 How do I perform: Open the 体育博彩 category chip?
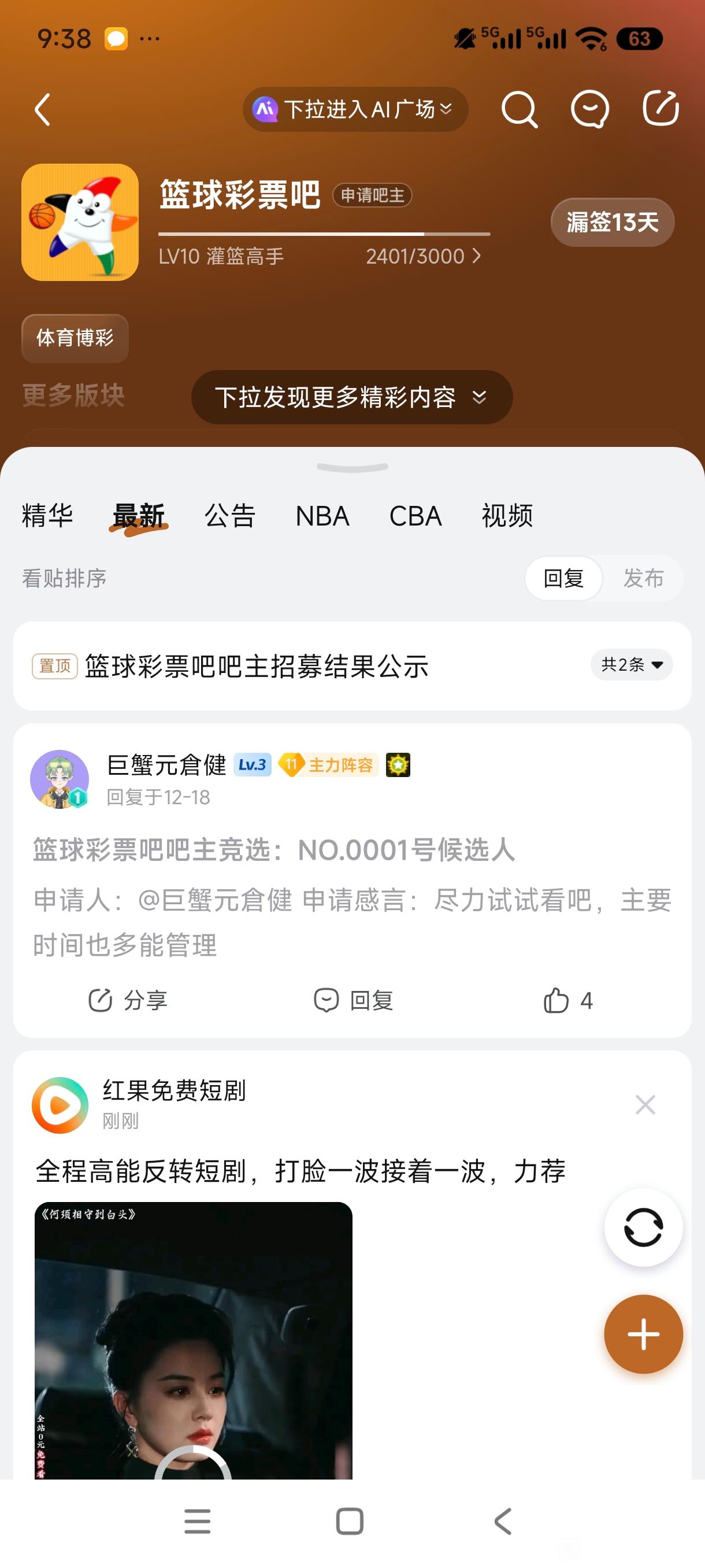pyautogui.click(x=75, y=338)
